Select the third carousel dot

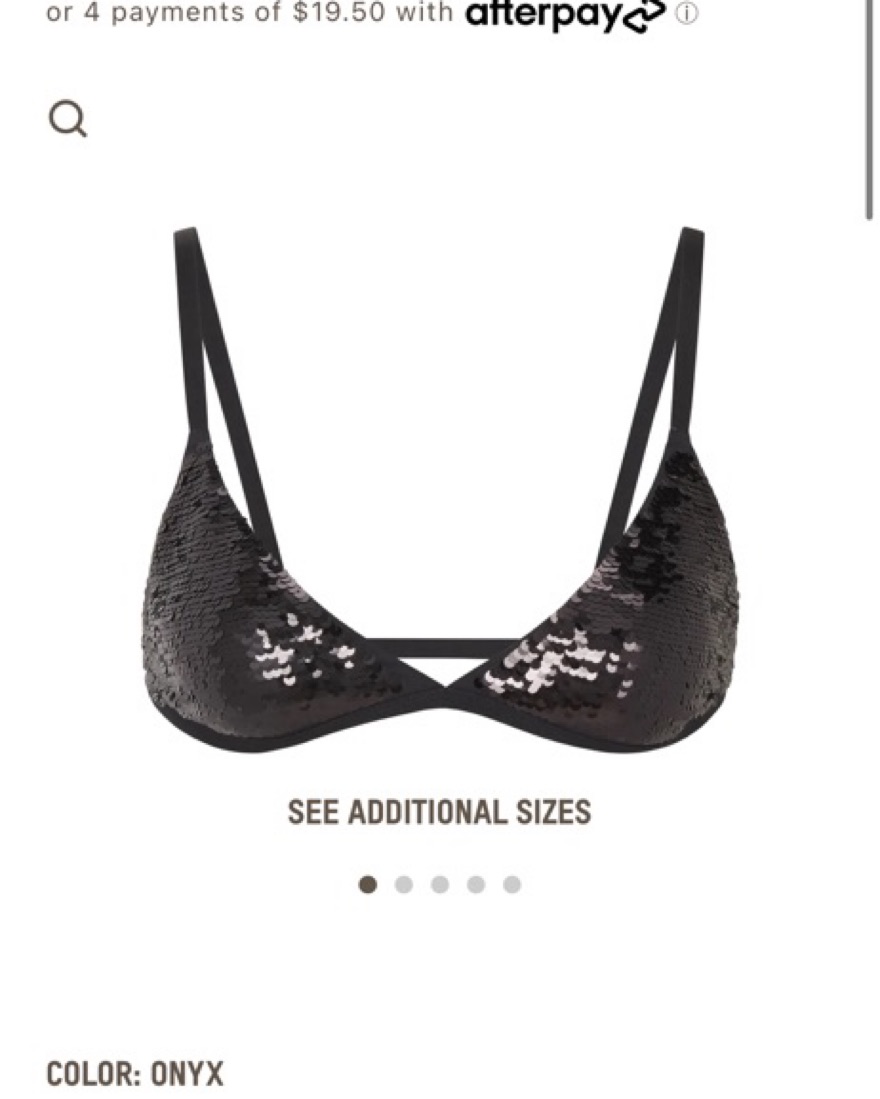tap(440, 884)
